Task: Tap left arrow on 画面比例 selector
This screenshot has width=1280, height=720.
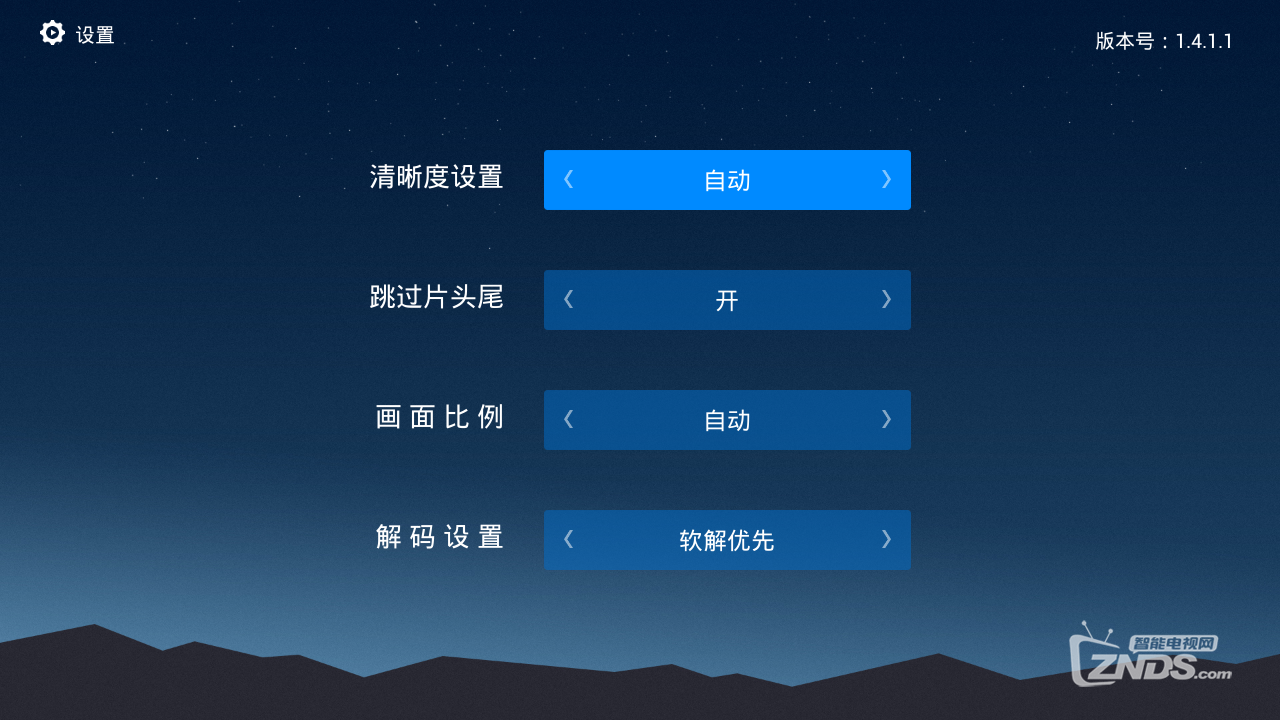Action: pos(568,419)
